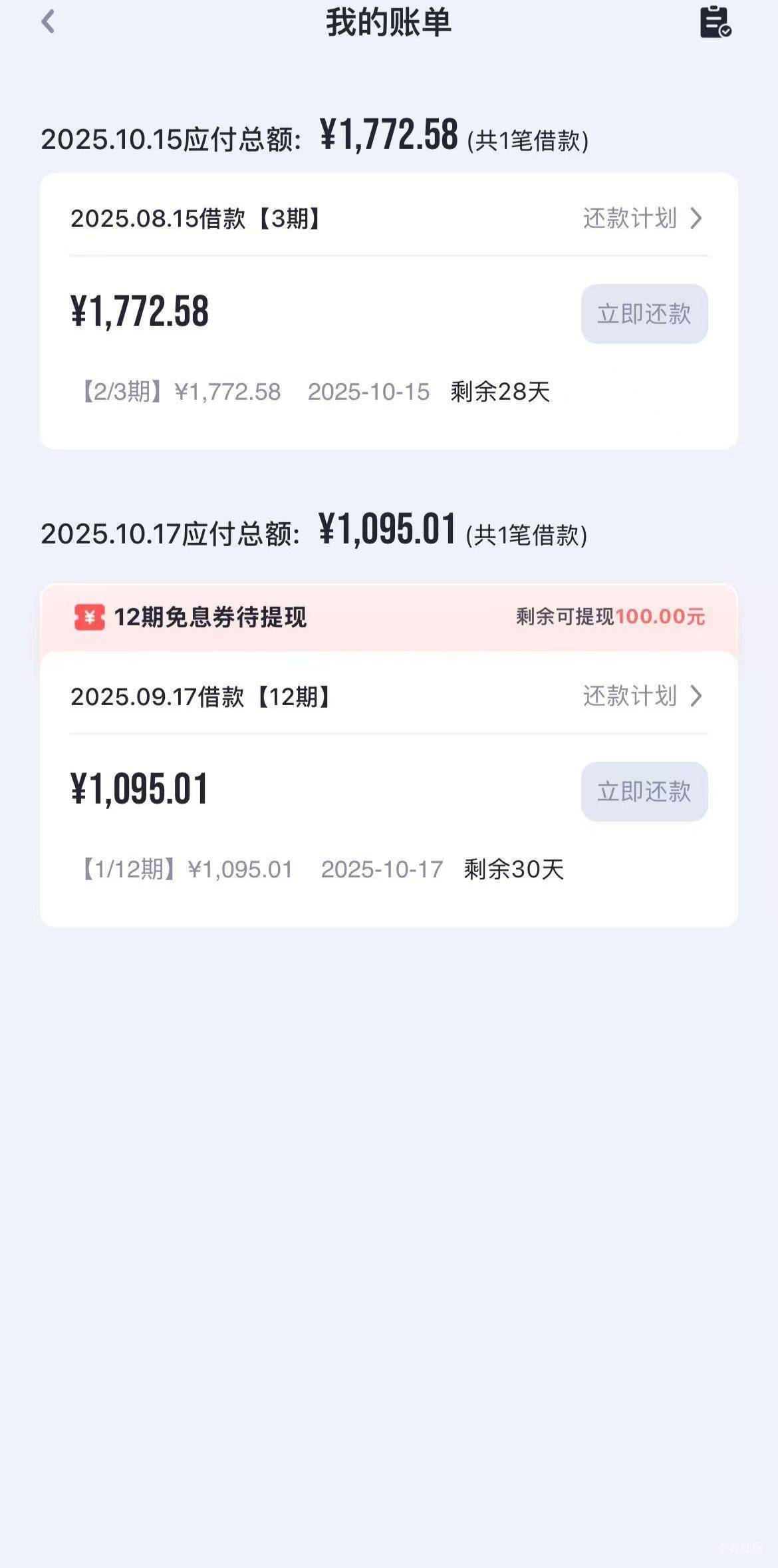
Task: Tap 立即还款 for the ¥1,772.58 bill
Action: [644, 314]
